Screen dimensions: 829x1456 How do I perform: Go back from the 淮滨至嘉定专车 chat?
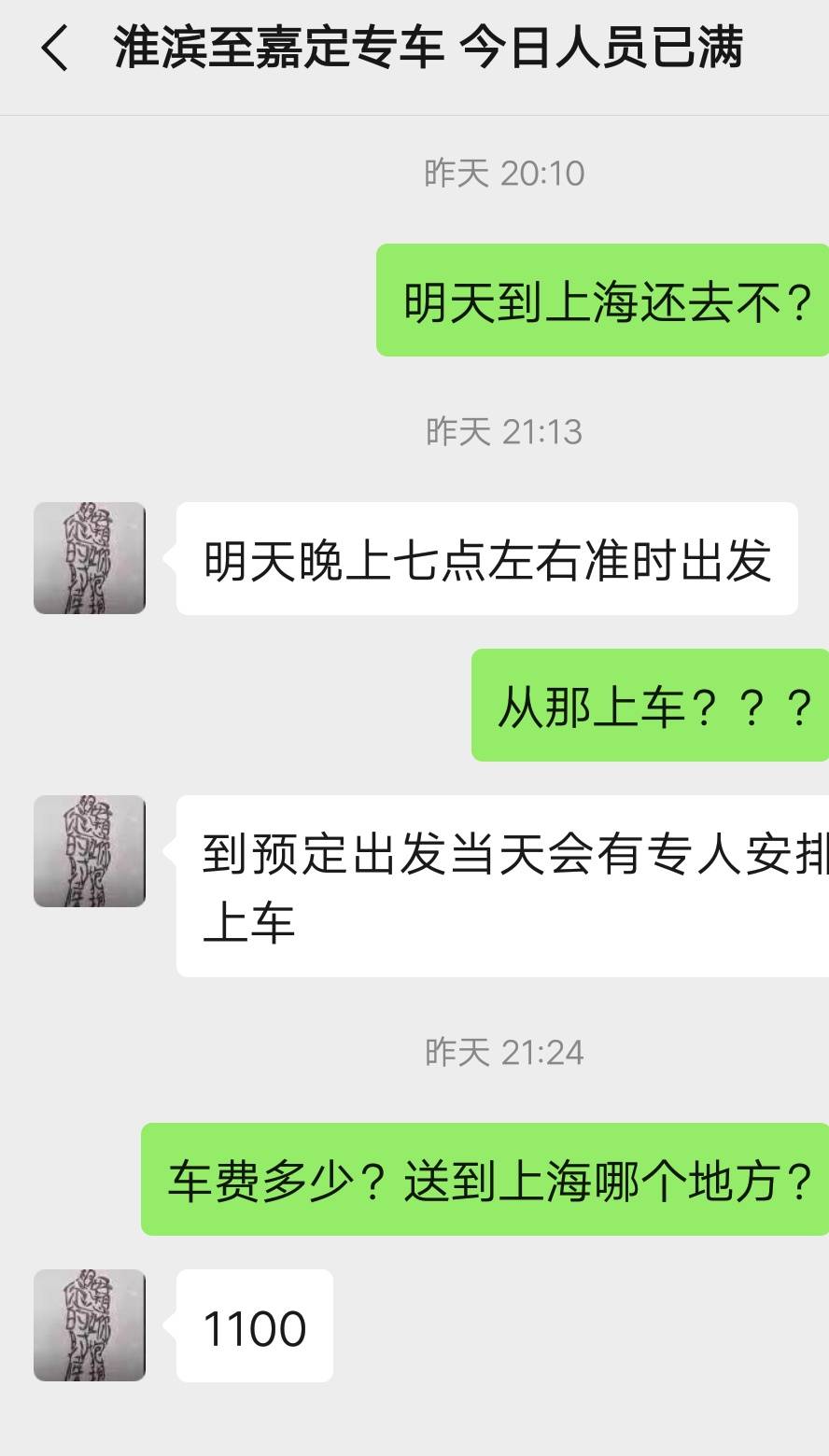[x=55, y=49]
